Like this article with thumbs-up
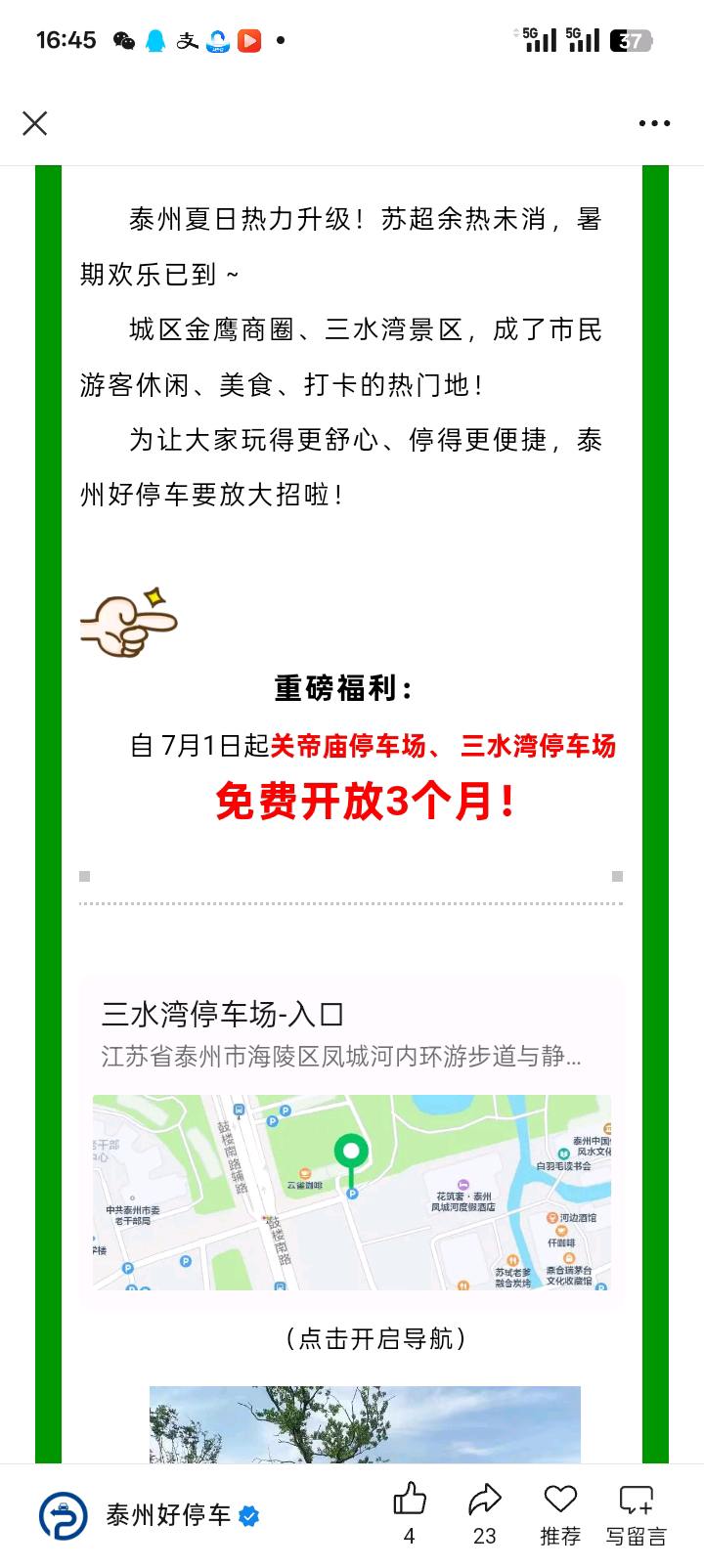Viewport: 704px width, 1568px height. tap(410, 1501)
